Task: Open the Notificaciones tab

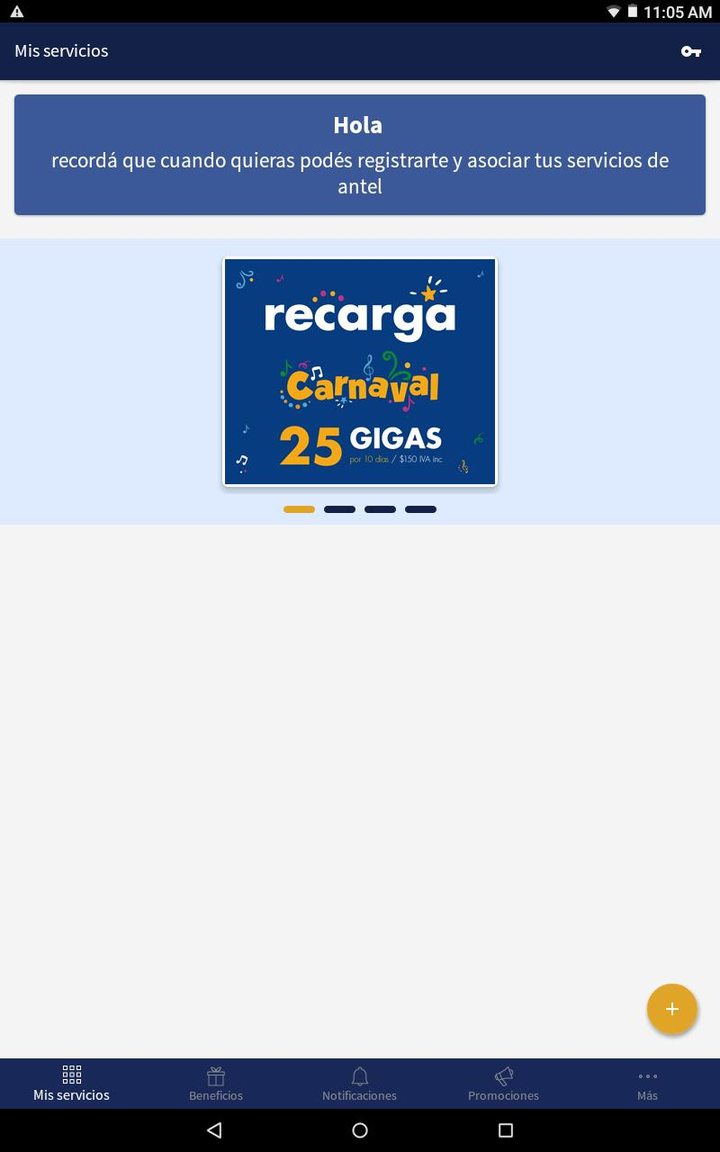Action: (360, 1083)
